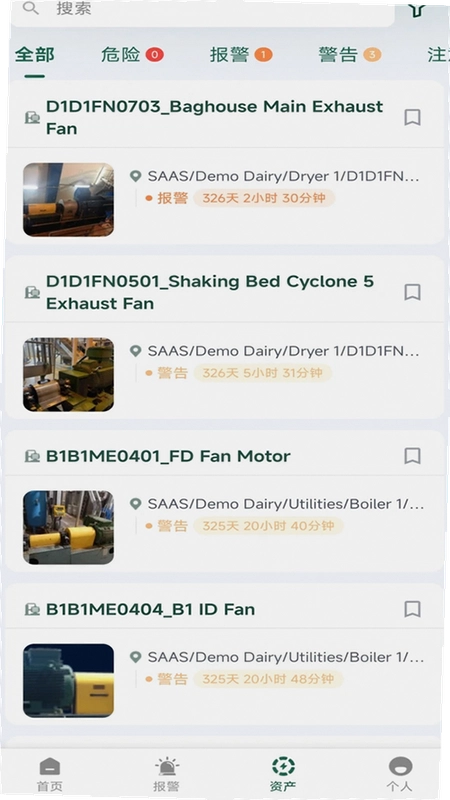Viewport: 450px width, 800px height.
Task: Bookmark D1D1FN0501 Shaking Bed Cyclone 5 fan
Action: coord(412,292)
